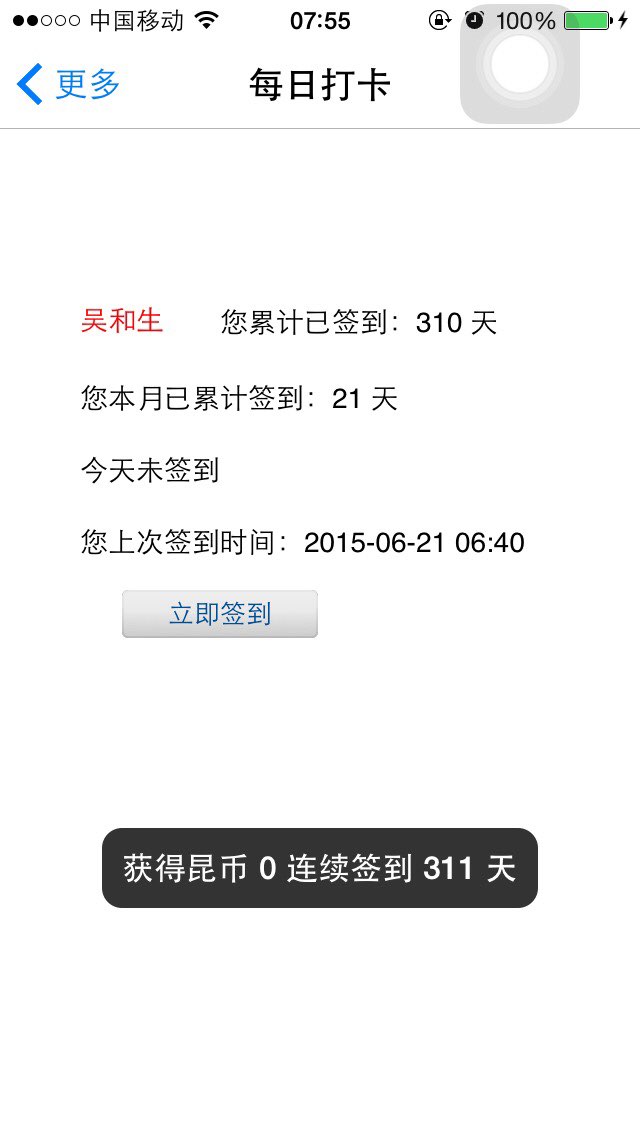Go back to 更多 page
This screenshot has height=1136, width=640.
(68, 85)
